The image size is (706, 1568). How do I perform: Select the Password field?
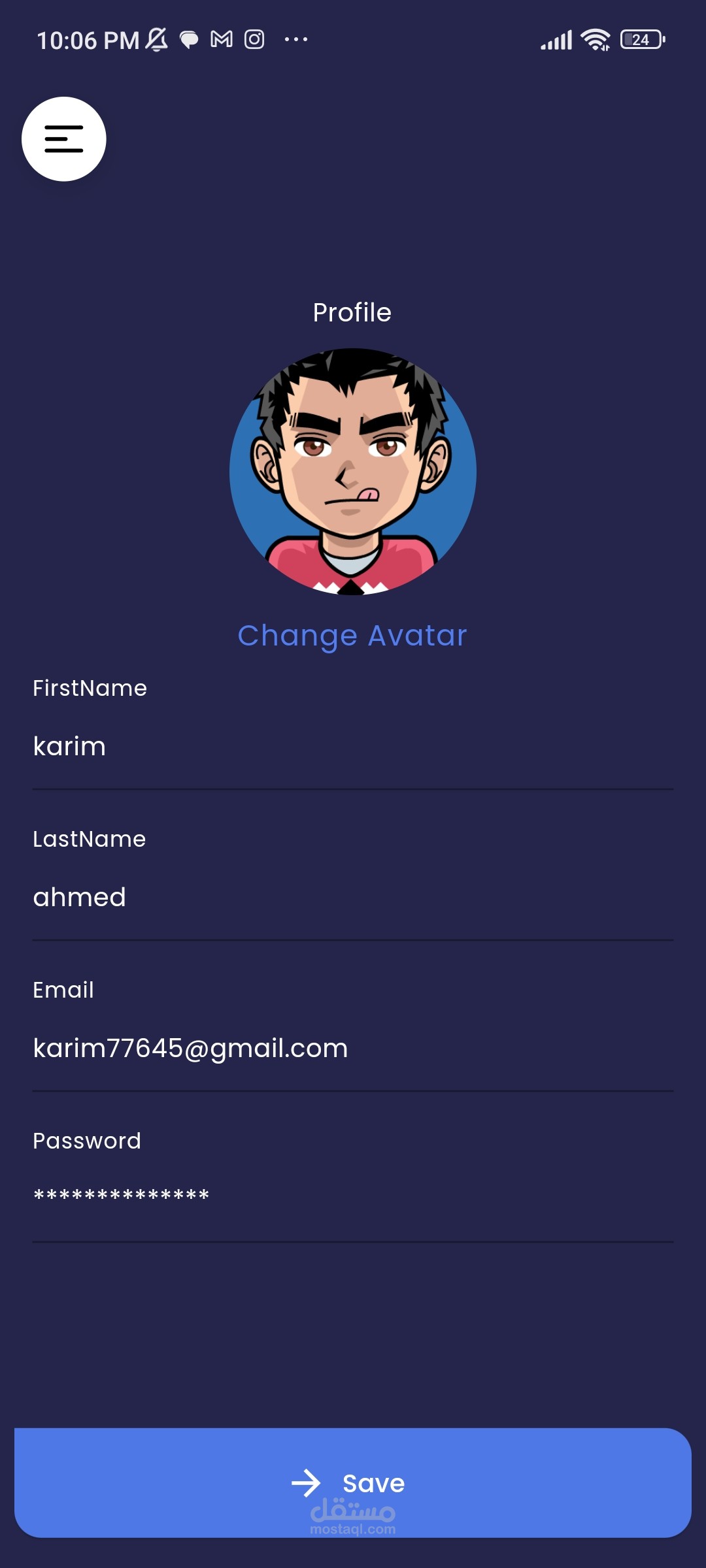[x=352, y=1197]
